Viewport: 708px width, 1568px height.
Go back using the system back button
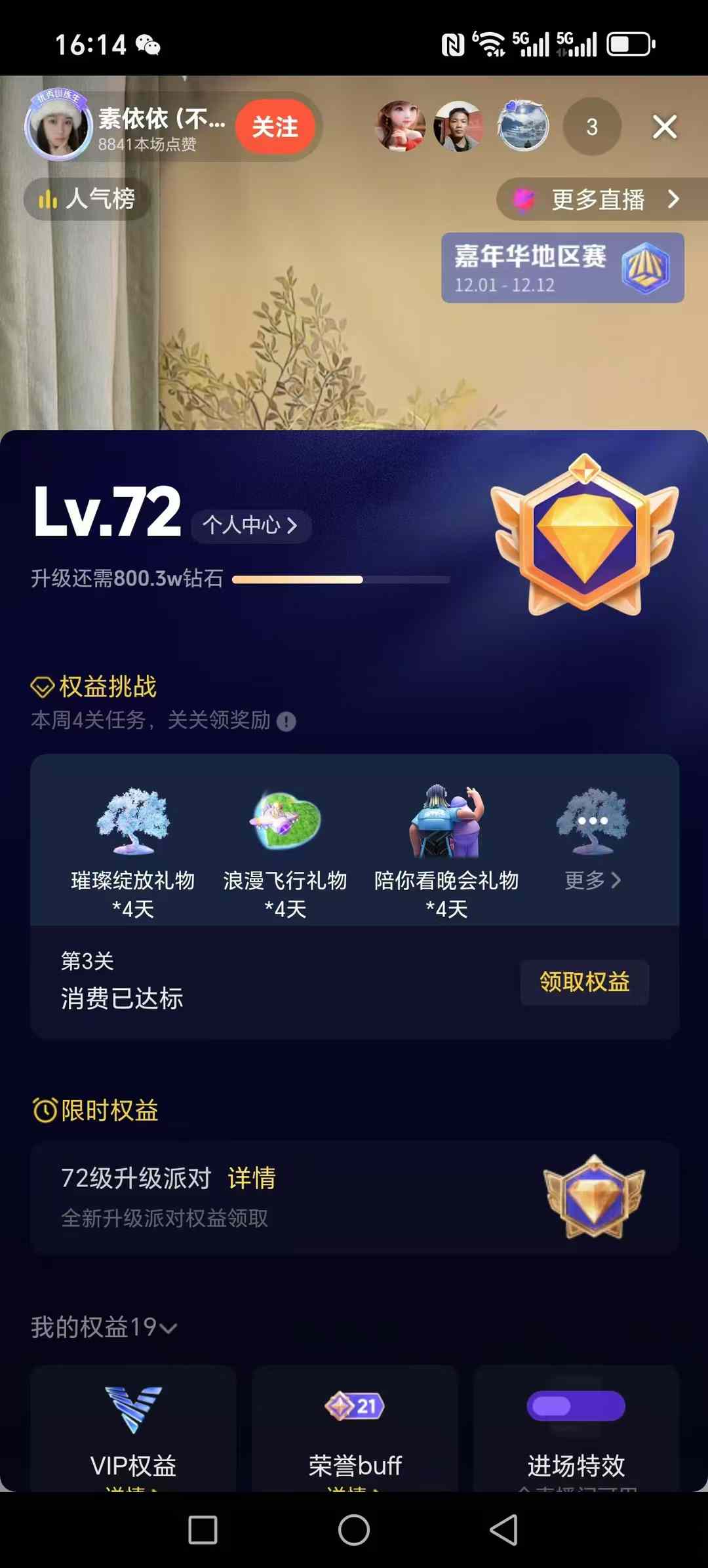point(504,1530)
